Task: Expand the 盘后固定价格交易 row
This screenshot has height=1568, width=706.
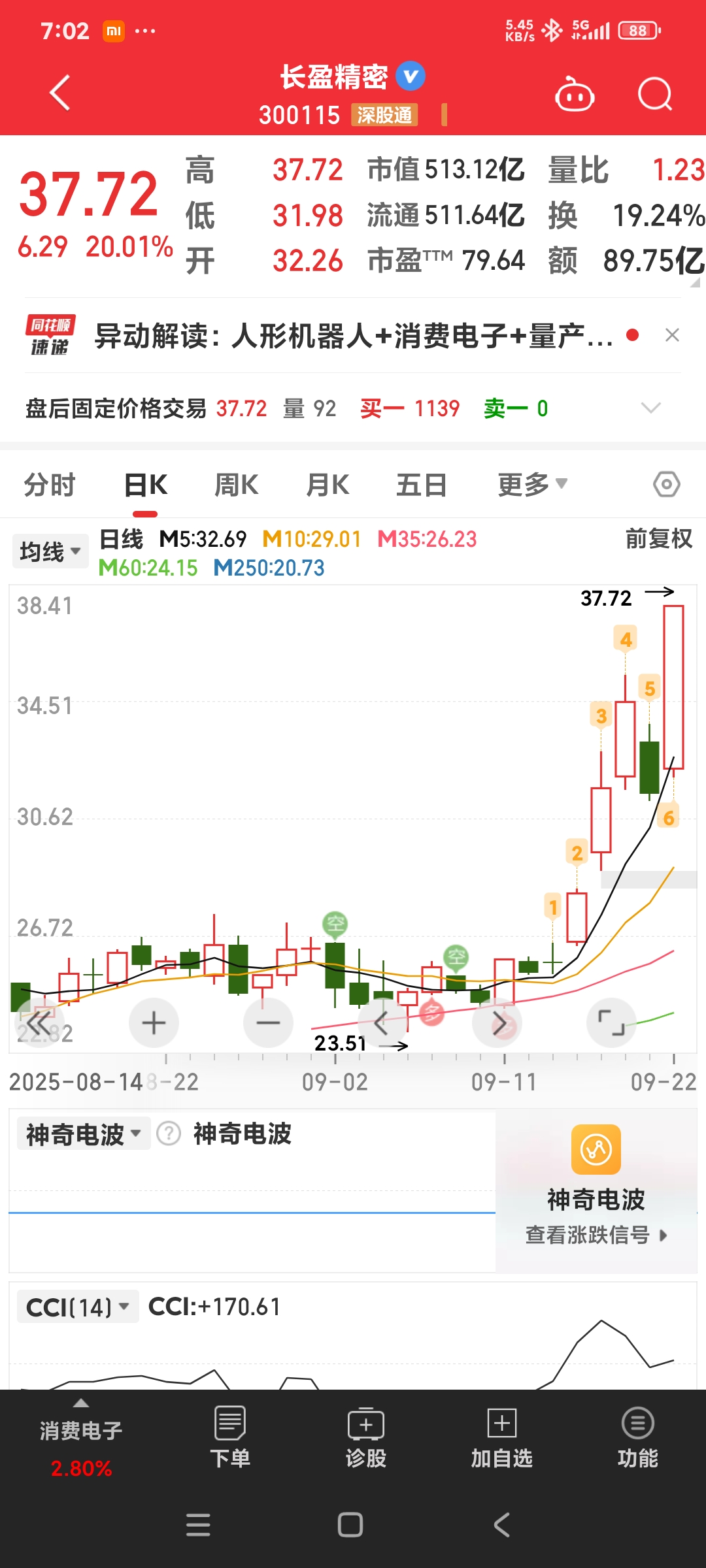Action: tap(650, 408)
